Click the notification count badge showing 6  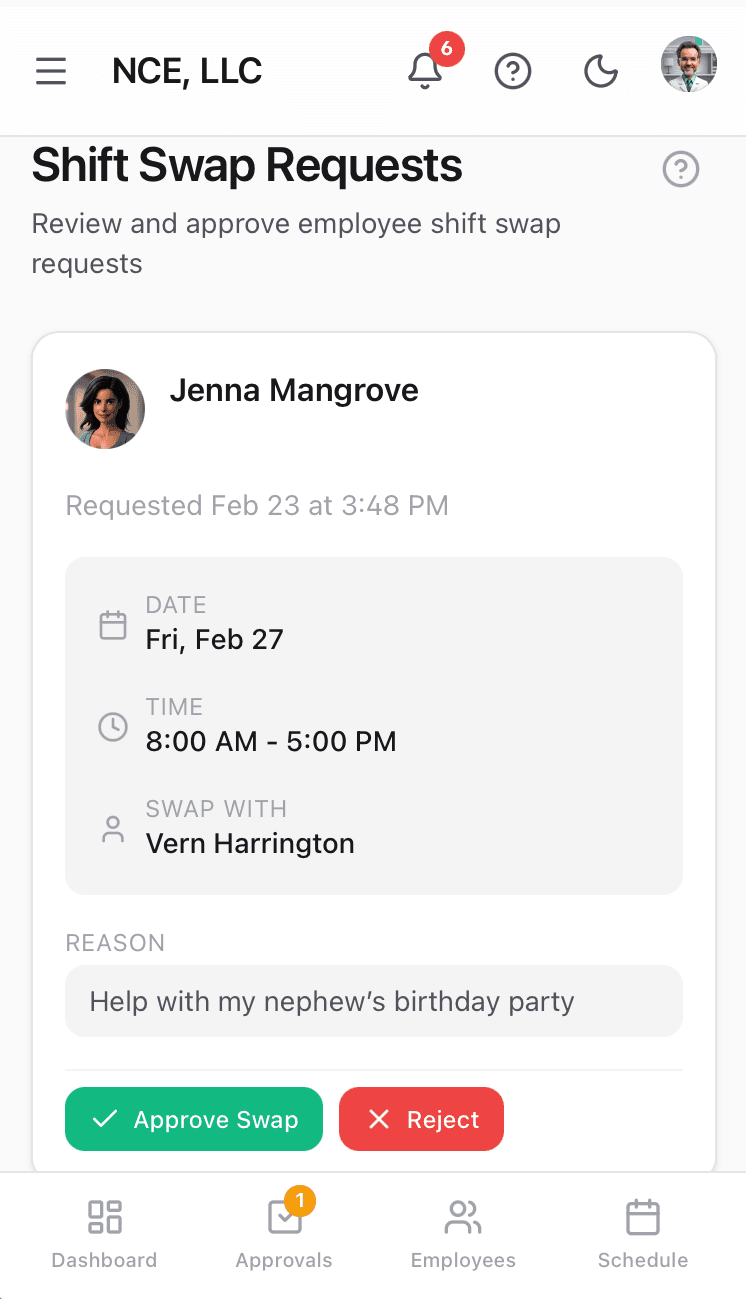448,47
